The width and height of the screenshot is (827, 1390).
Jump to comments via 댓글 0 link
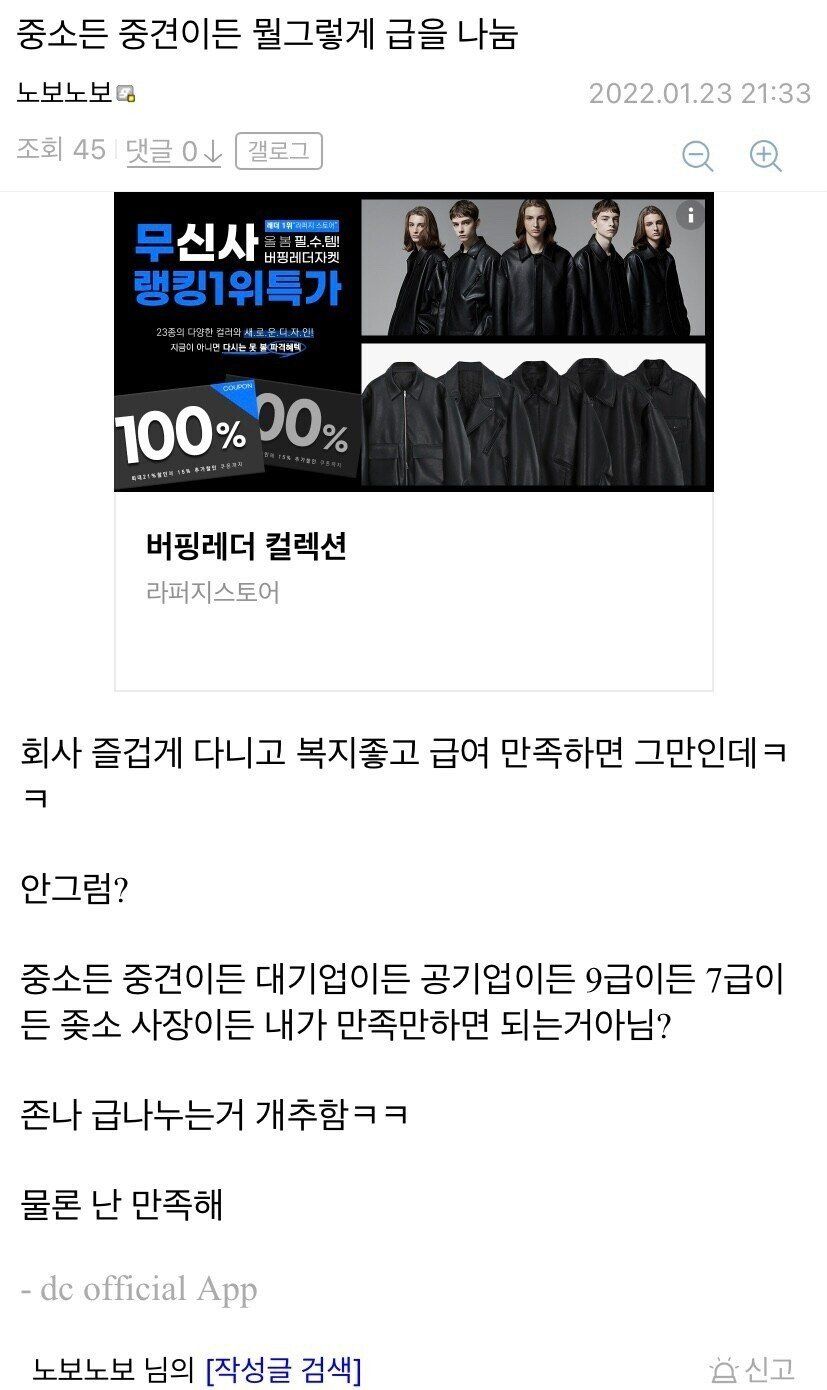[172, 151]
